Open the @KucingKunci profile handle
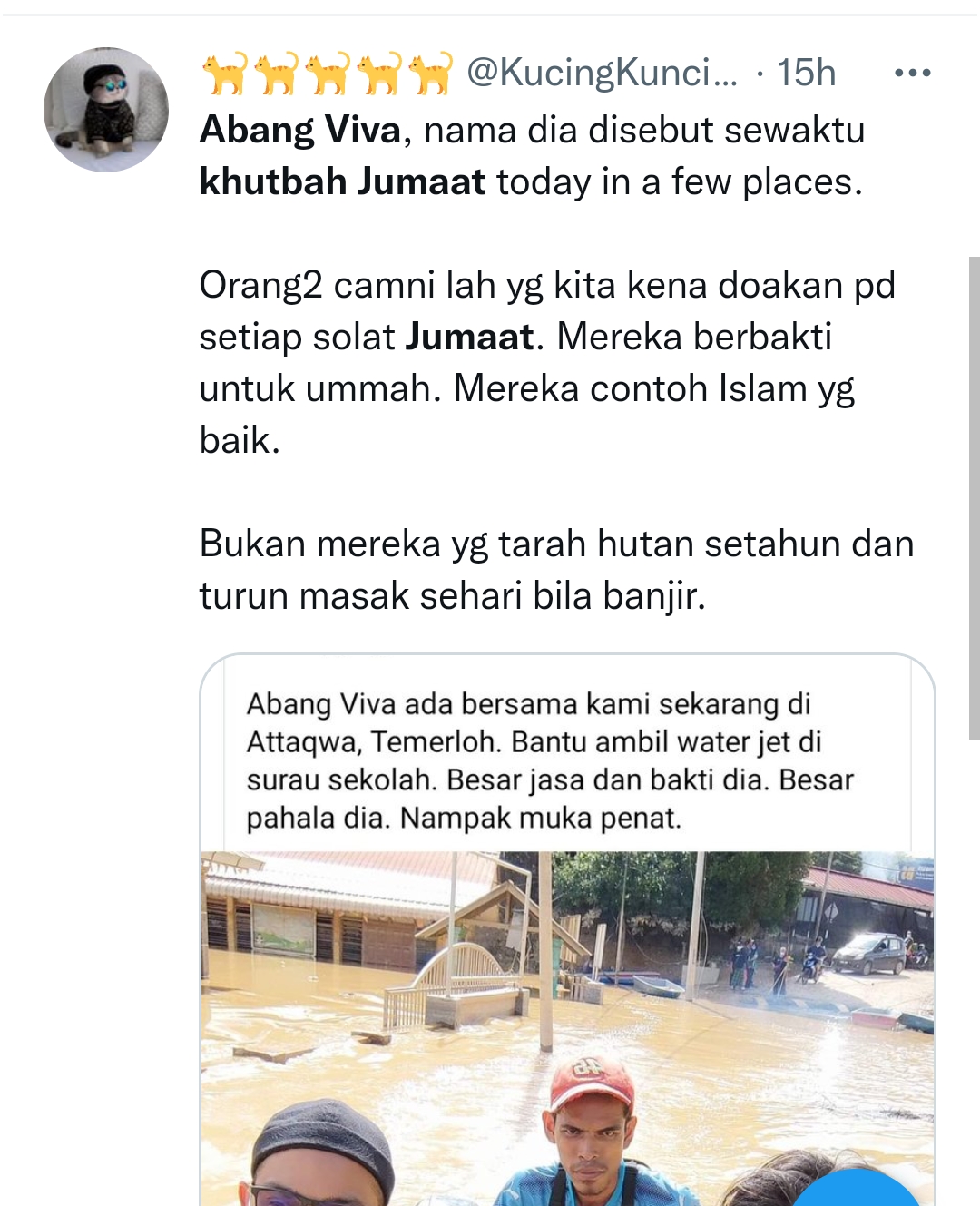980x1206 pixels. click(602, 73)
